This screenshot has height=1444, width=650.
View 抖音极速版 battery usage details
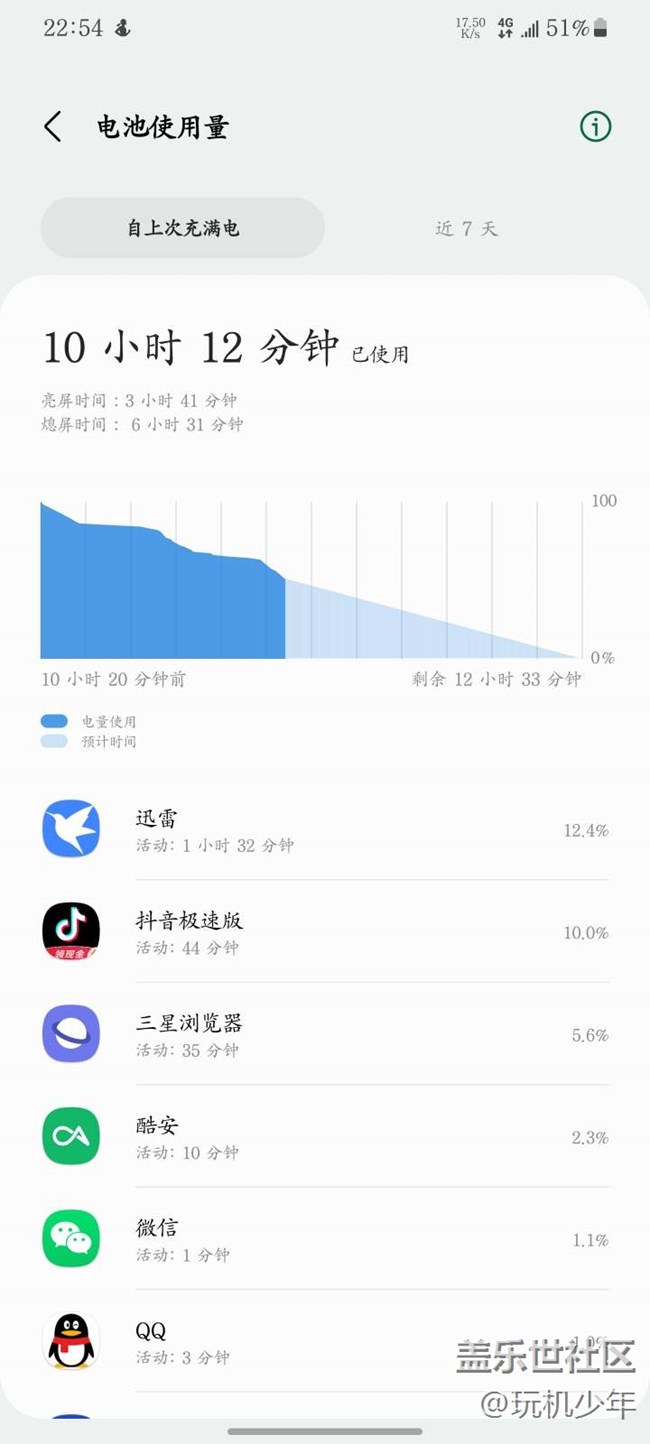tap(325, 932)
